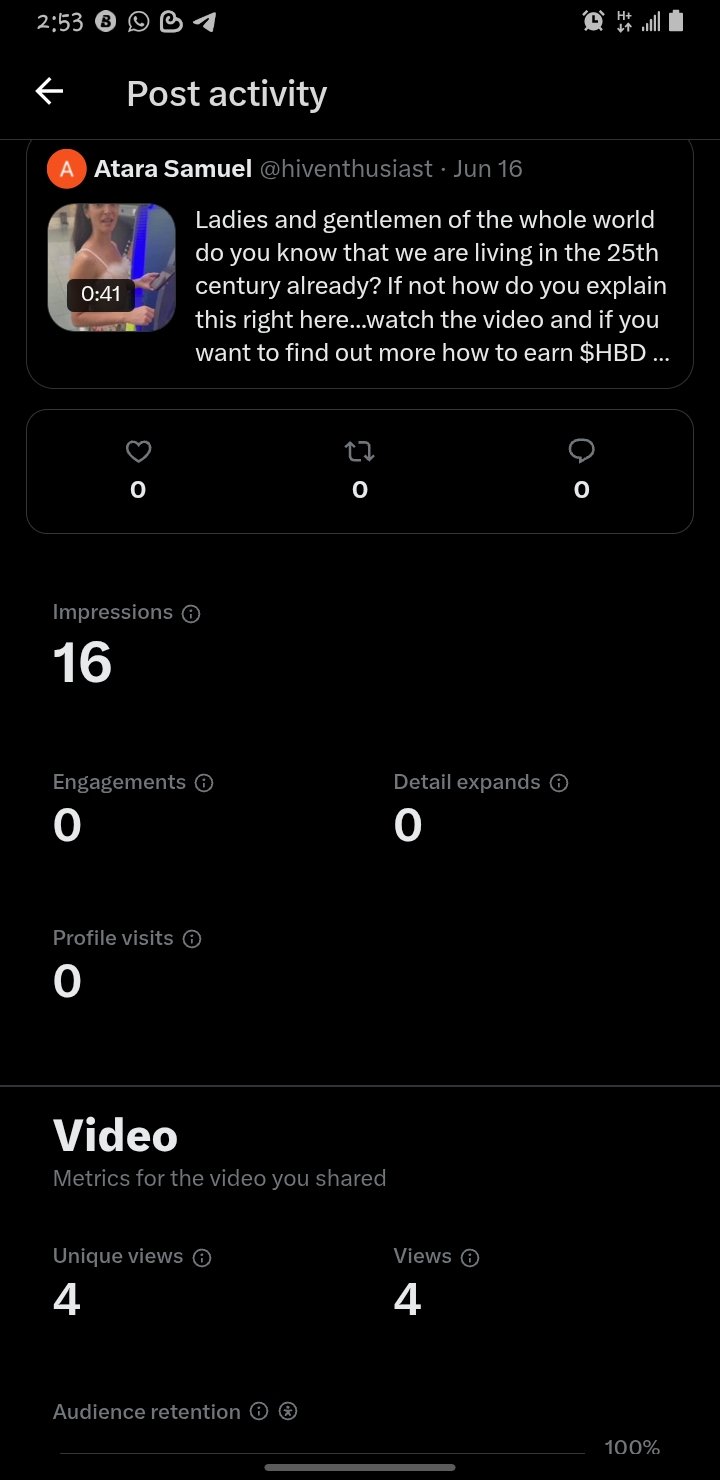Open Atara Samuel's quoted post text
Viewport: 720px width, 1480px height.
pyautogui.click(x=432, y=287)
